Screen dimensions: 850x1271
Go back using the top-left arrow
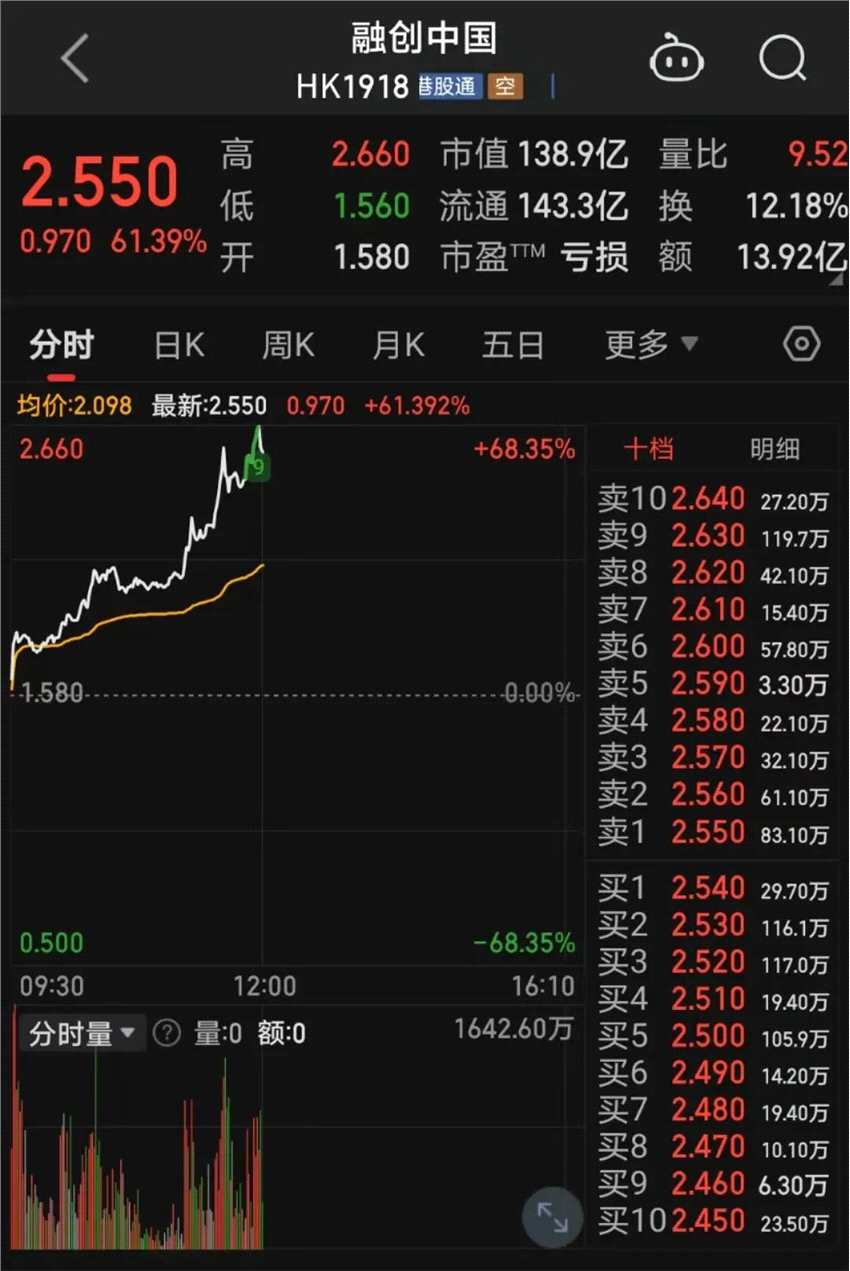75,58
